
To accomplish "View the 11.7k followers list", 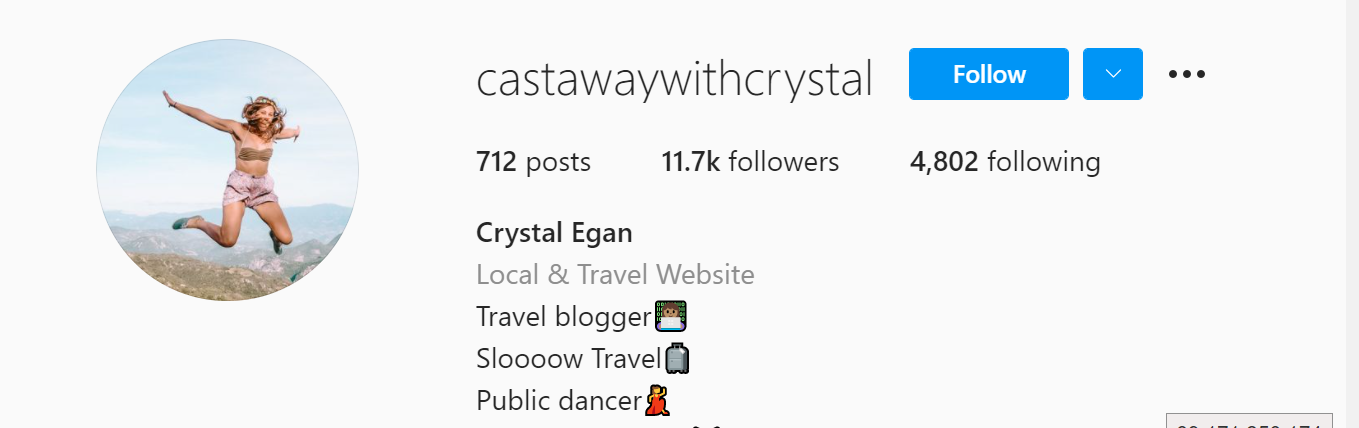I will click(750, 162).
